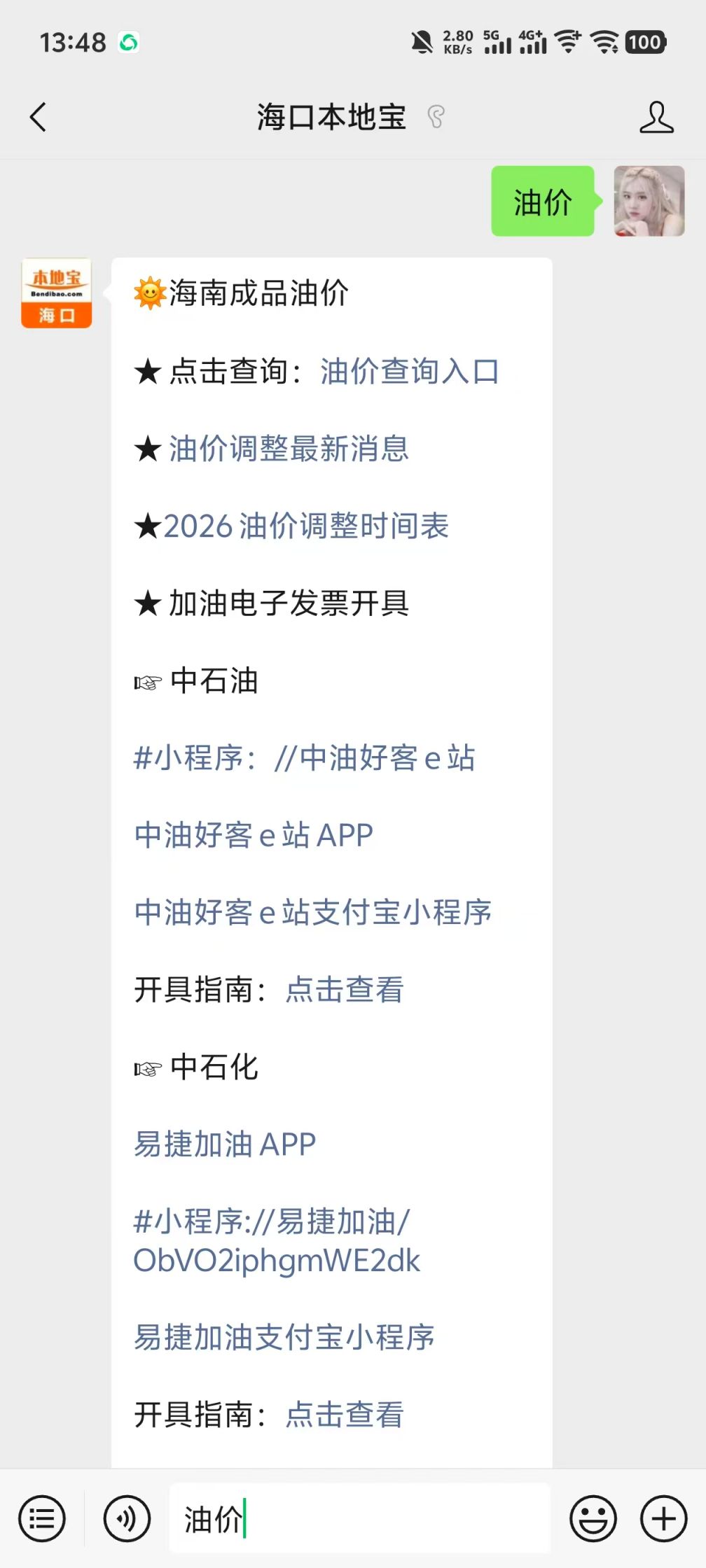
Task: Open the emoji picker
Action: (593, 1518)
